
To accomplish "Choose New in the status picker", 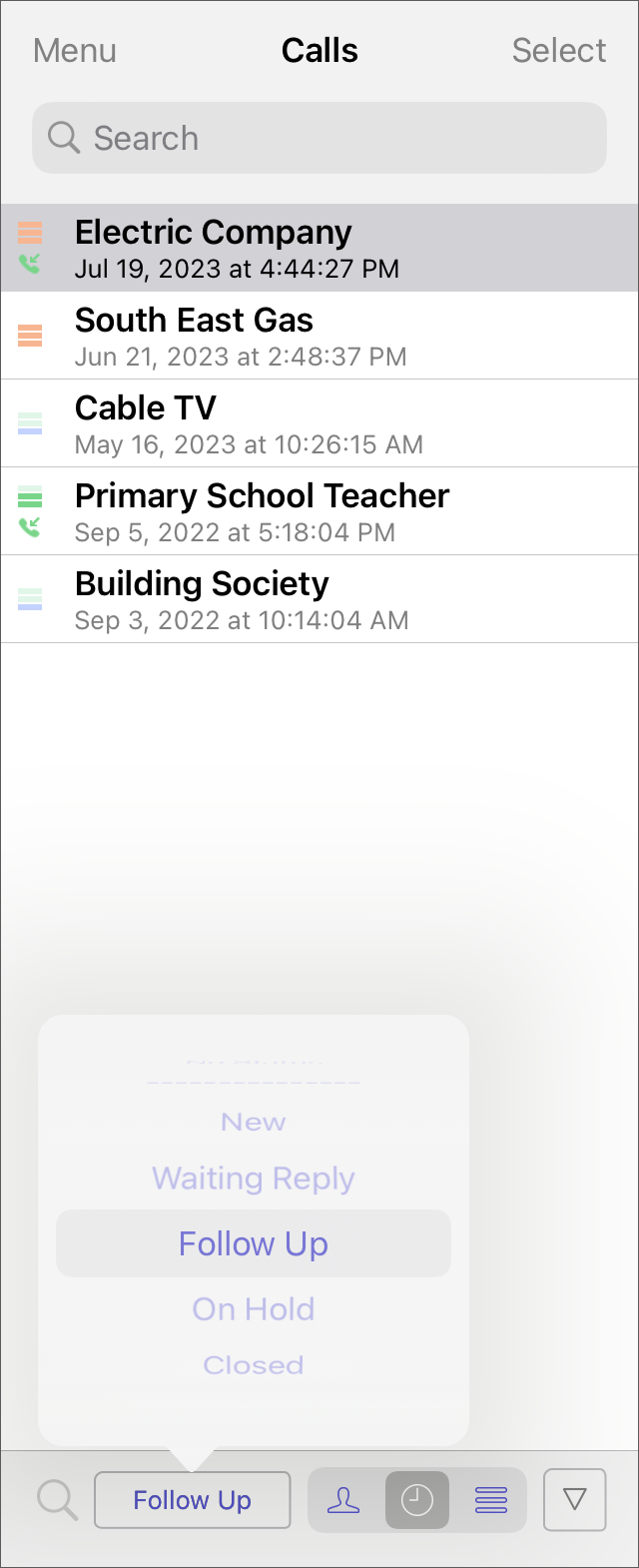I will tap(254, 1123).
